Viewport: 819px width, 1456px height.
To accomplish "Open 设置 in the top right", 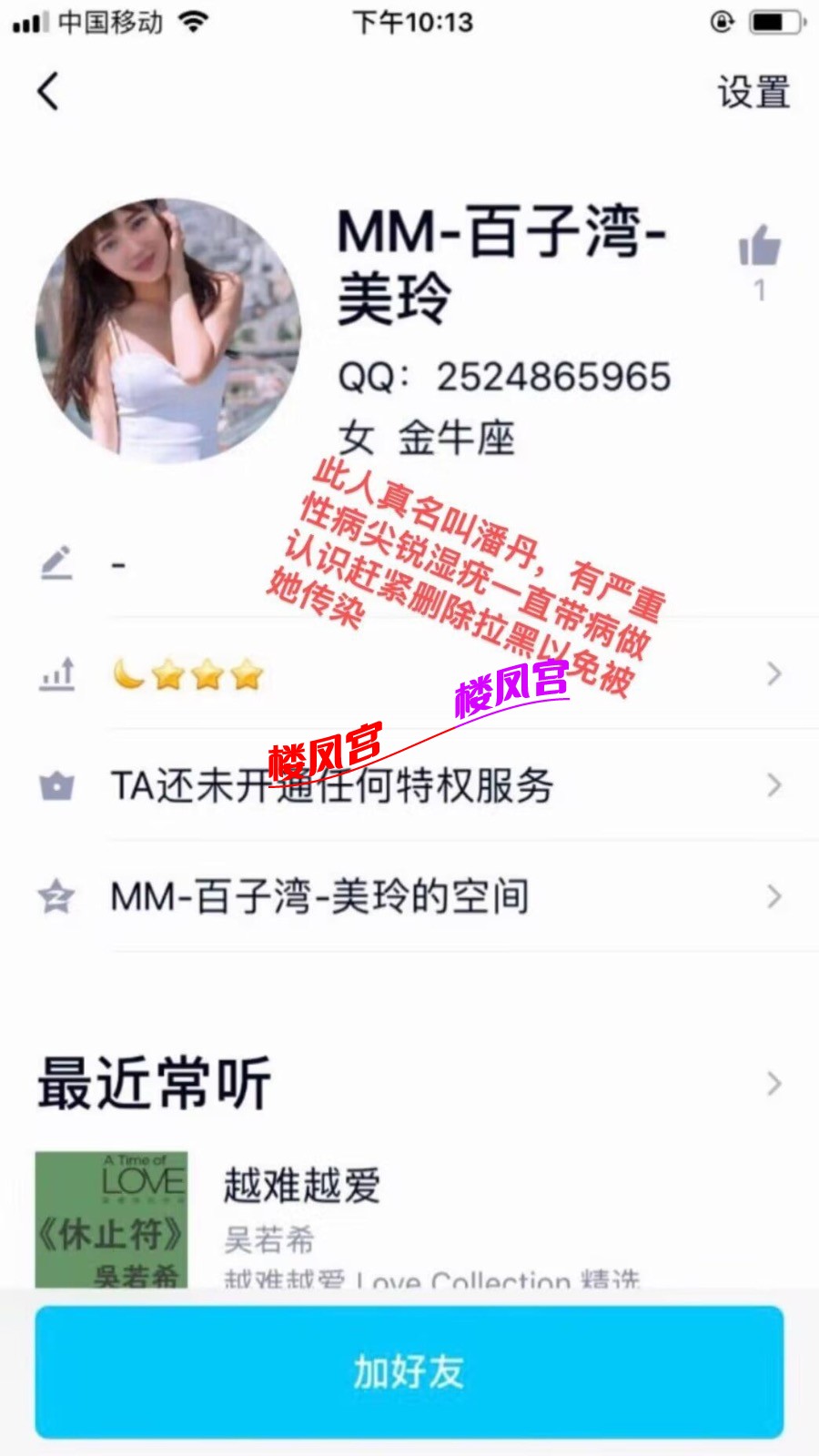I will click(753, 93).
